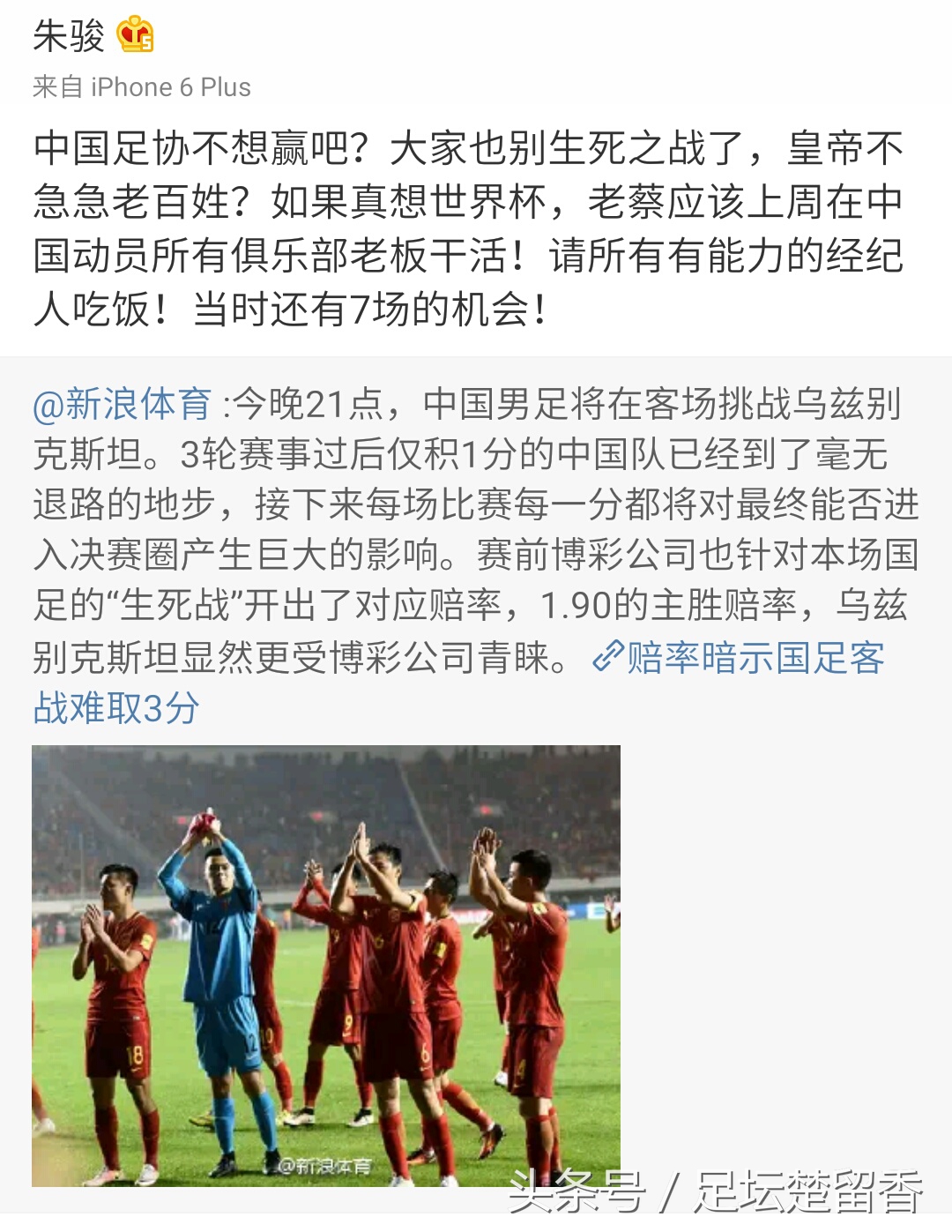Open the @新浪体育 mention link
The width and height of the screenshot is (952, 1232).
pyautogui.click(x=122, y=405)
